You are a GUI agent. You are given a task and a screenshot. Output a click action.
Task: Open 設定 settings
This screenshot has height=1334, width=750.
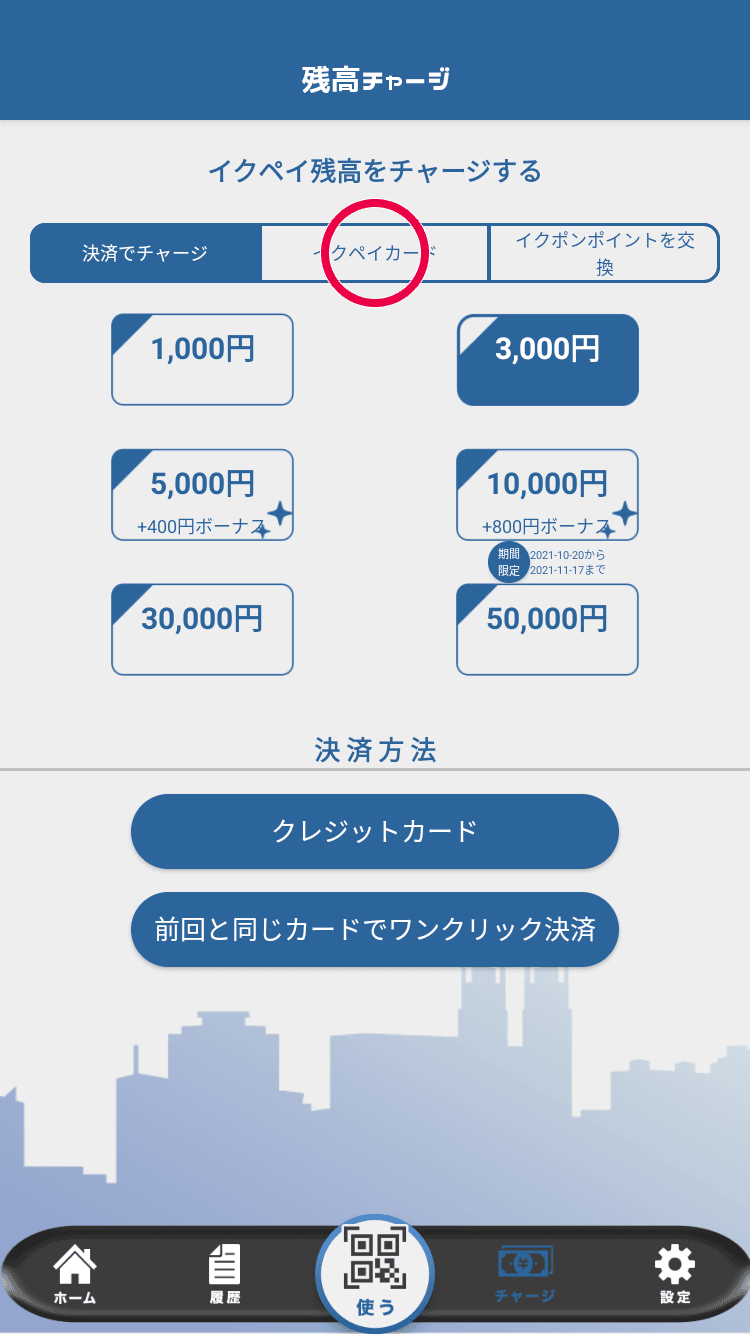click(x=675, y=1276)
